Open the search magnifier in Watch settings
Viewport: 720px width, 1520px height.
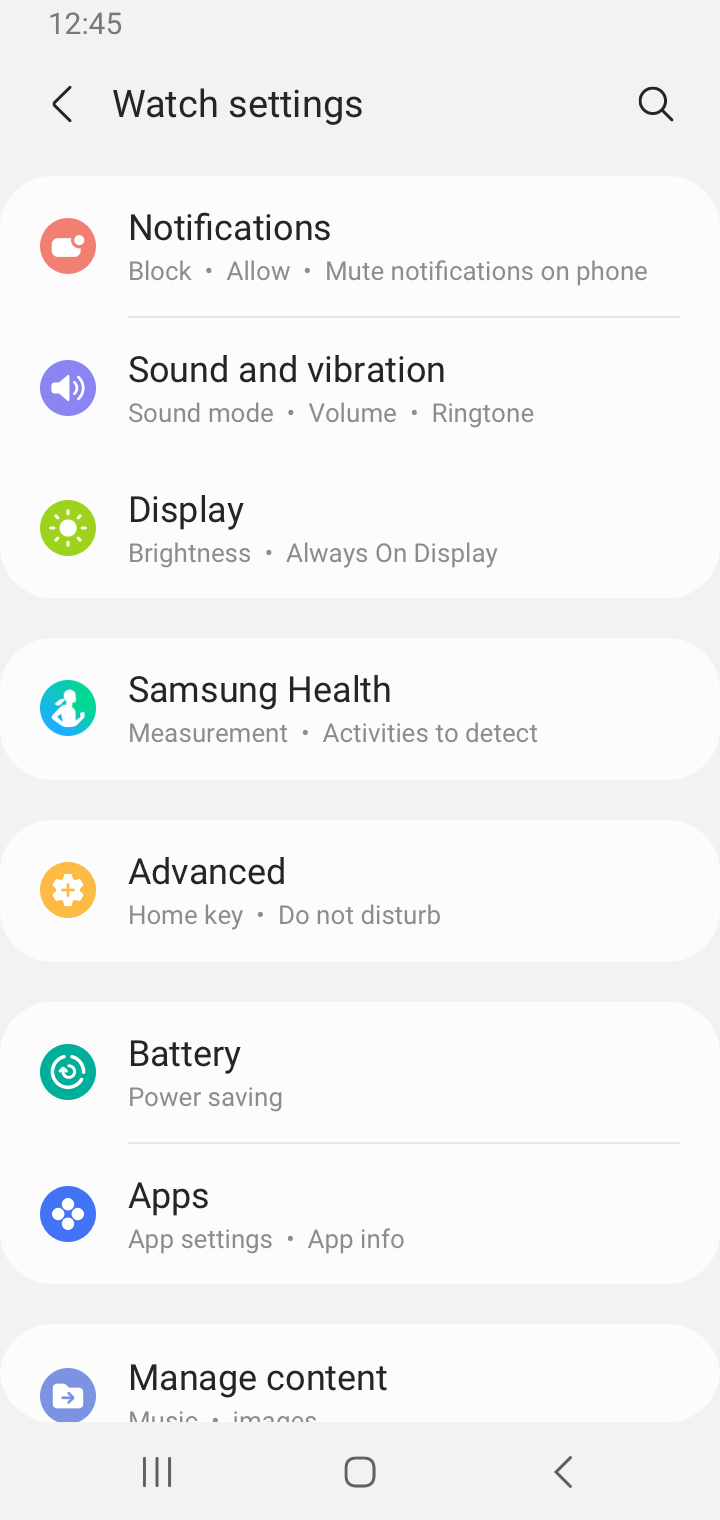655,103
